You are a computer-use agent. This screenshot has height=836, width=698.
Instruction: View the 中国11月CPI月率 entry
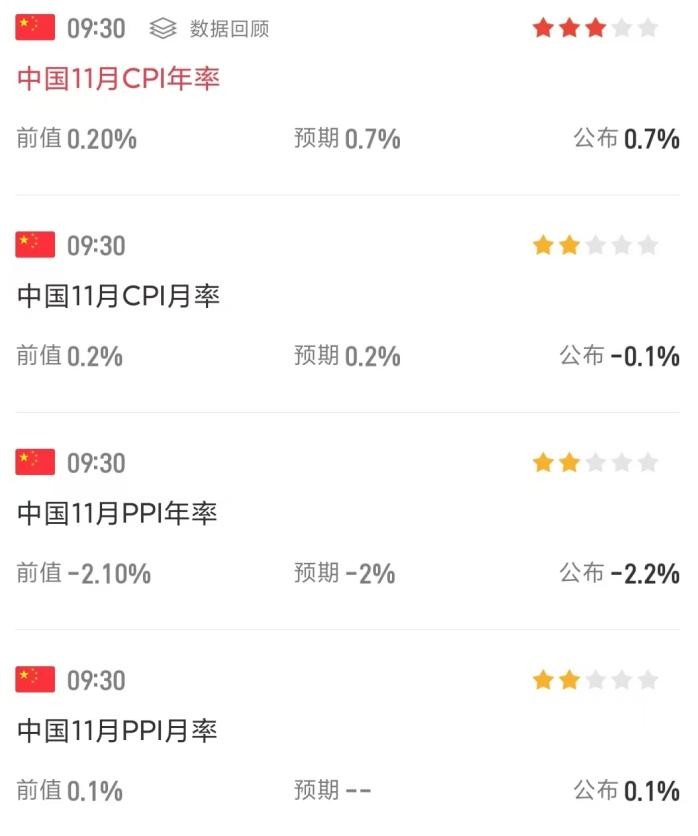click(119, 297)
